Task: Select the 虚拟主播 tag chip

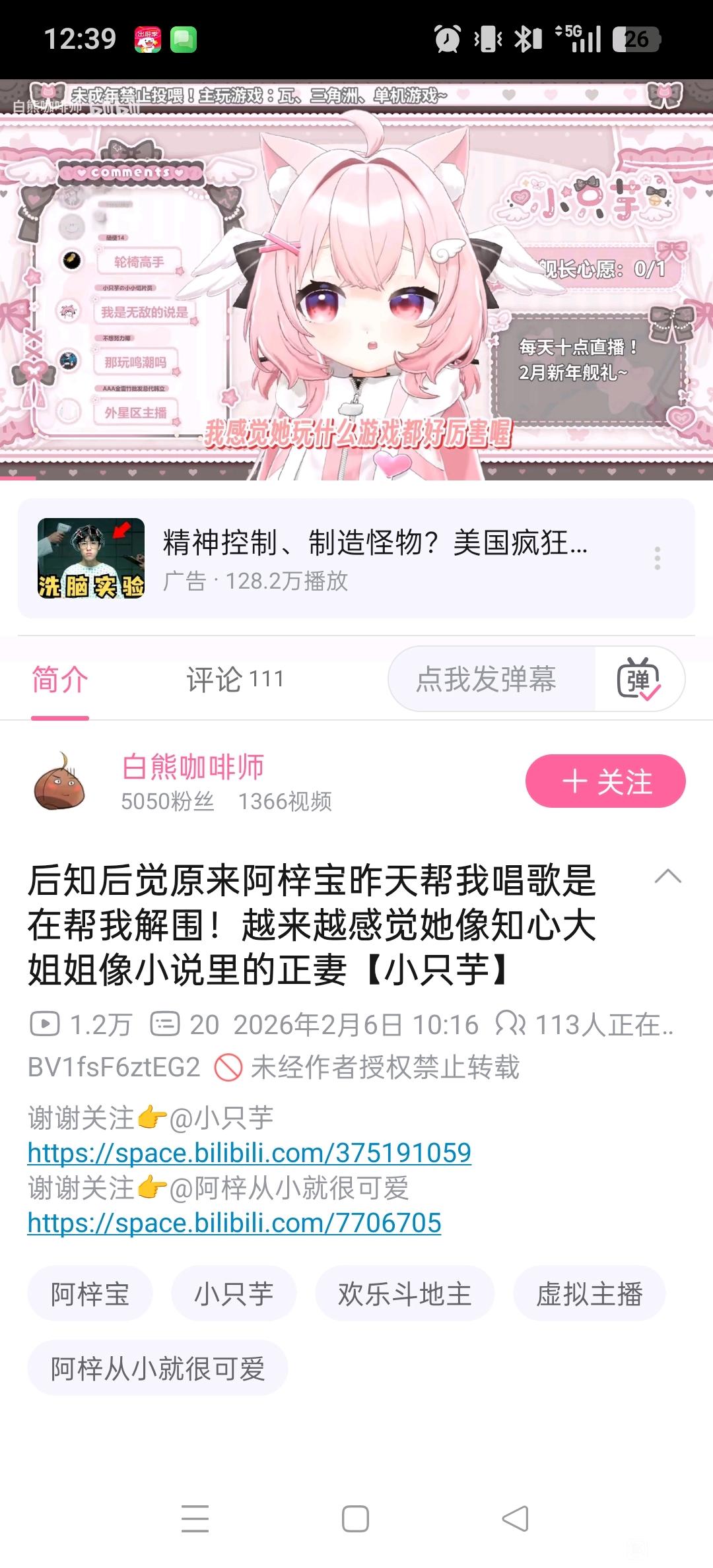Action: [589, 1293]
